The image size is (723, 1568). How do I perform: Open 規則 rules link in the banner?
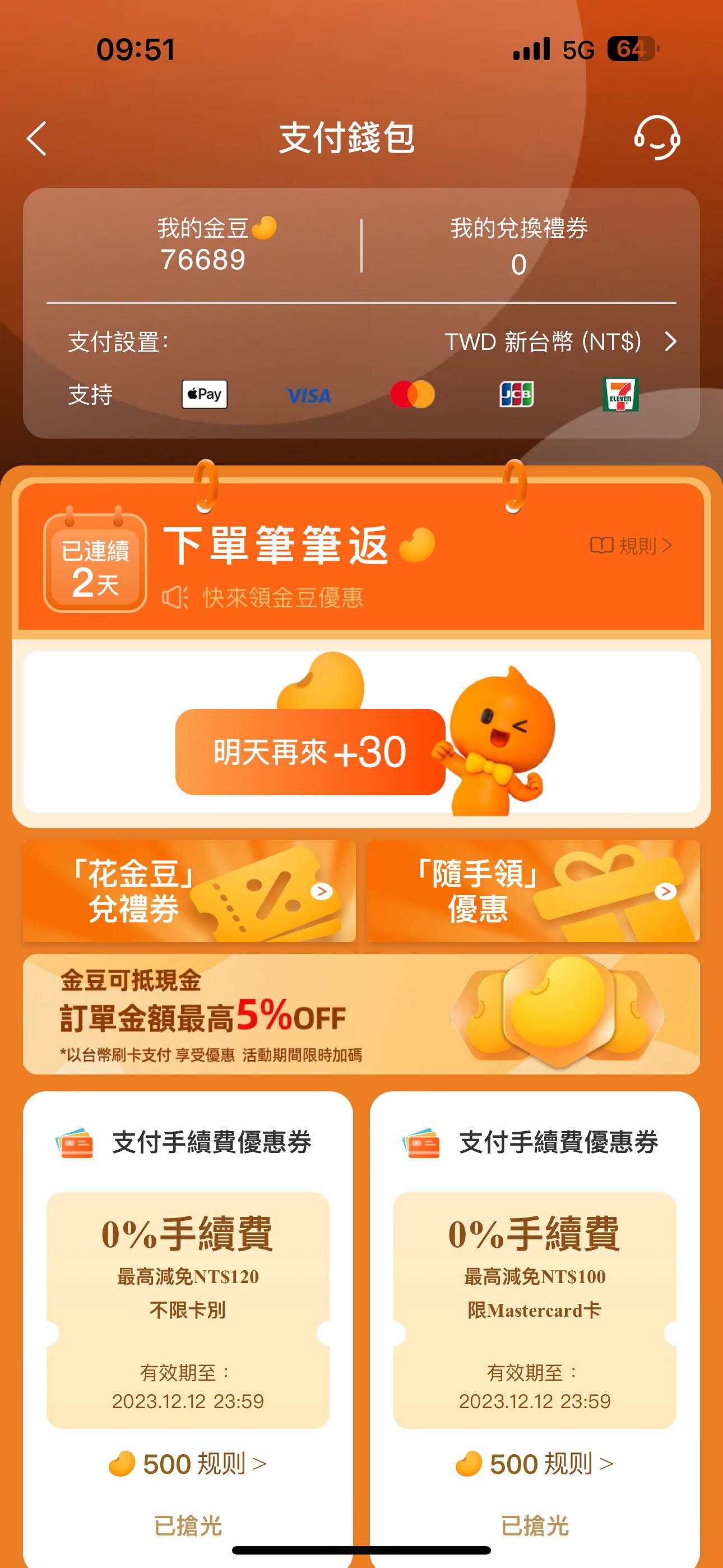click(632, 546)
